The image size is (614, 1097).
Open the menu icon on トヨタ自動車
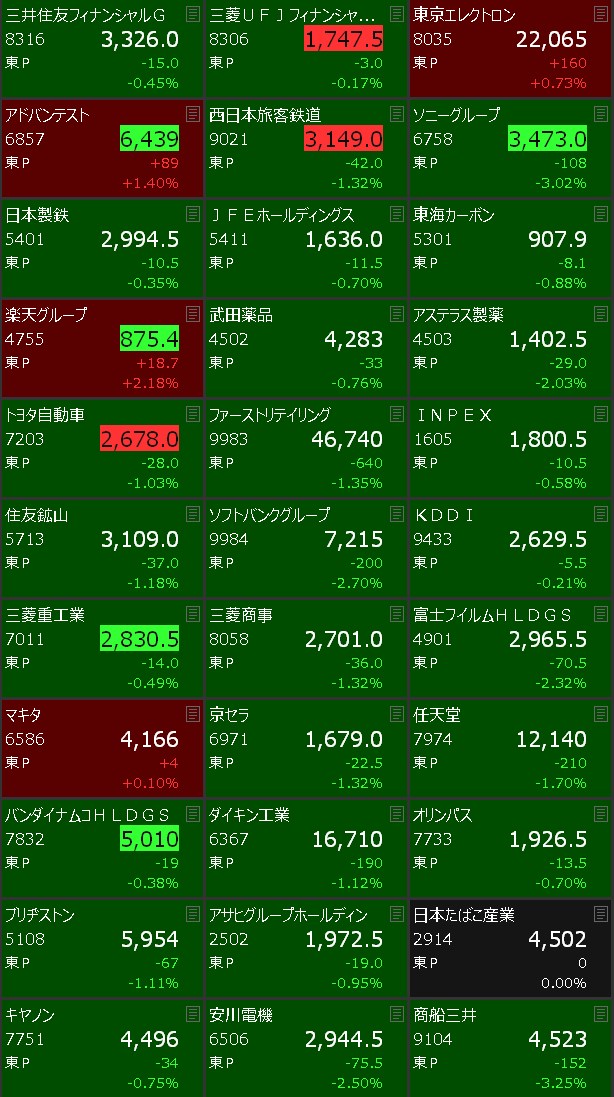pos(193,414)
